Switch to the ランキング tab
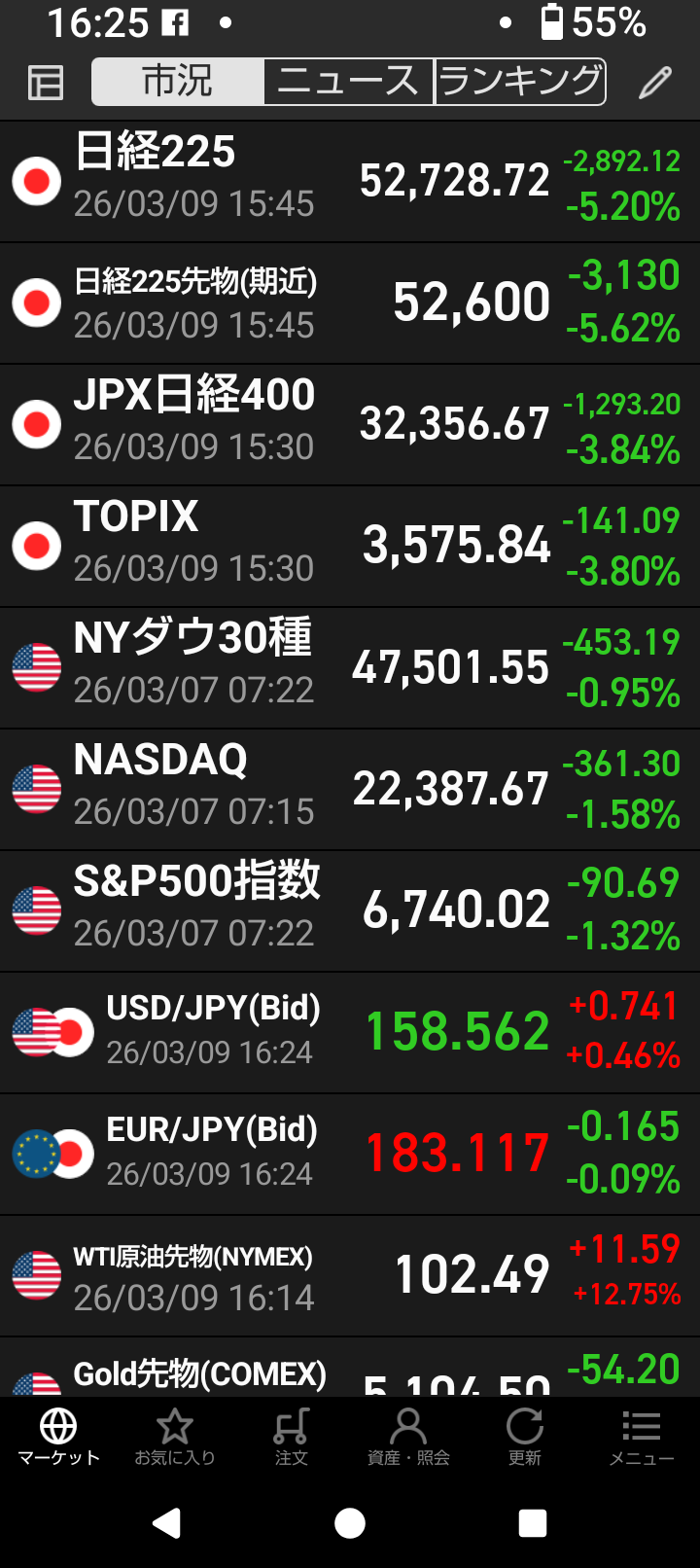Image resolution: width=700 pixels, height=1568 pixels. pos(520,82)
